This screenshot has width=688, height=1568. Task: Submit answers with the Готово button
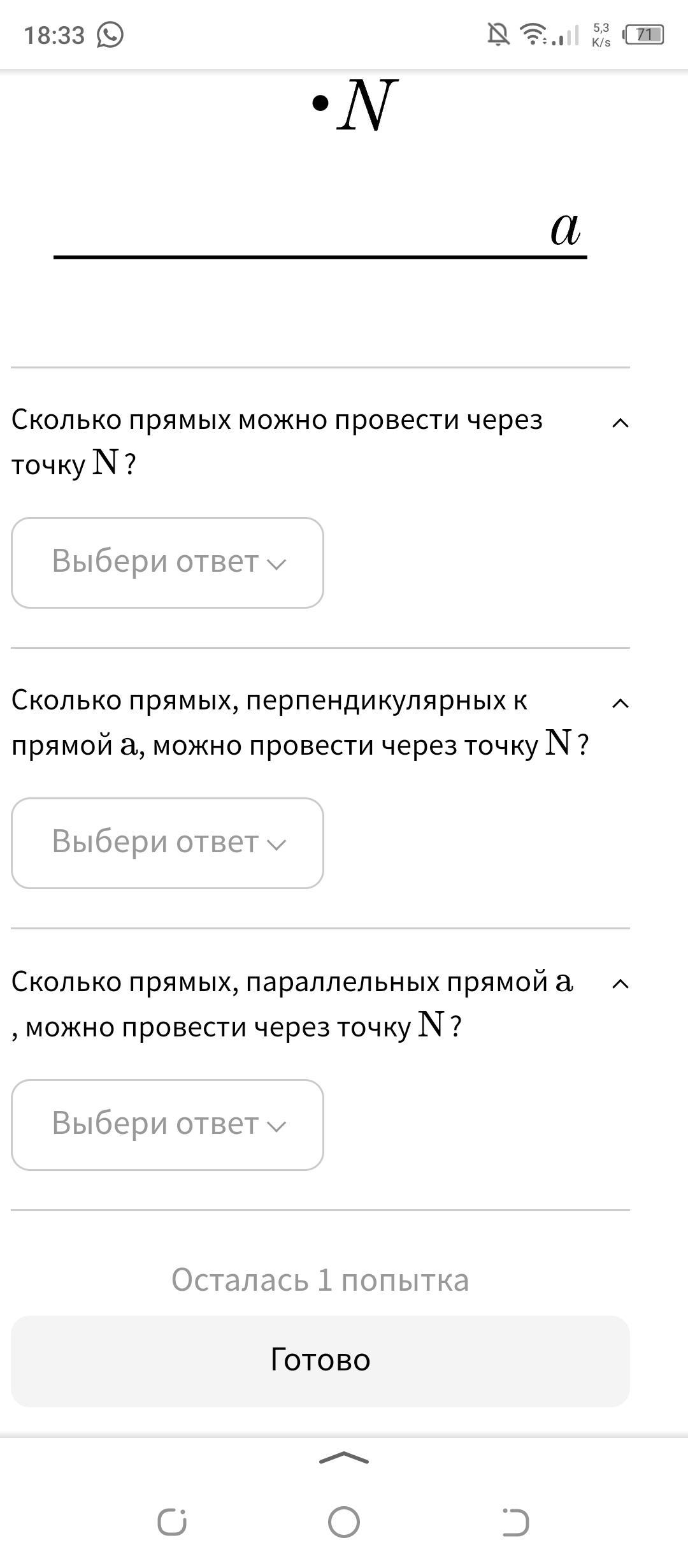click(x=320, y=1361)
